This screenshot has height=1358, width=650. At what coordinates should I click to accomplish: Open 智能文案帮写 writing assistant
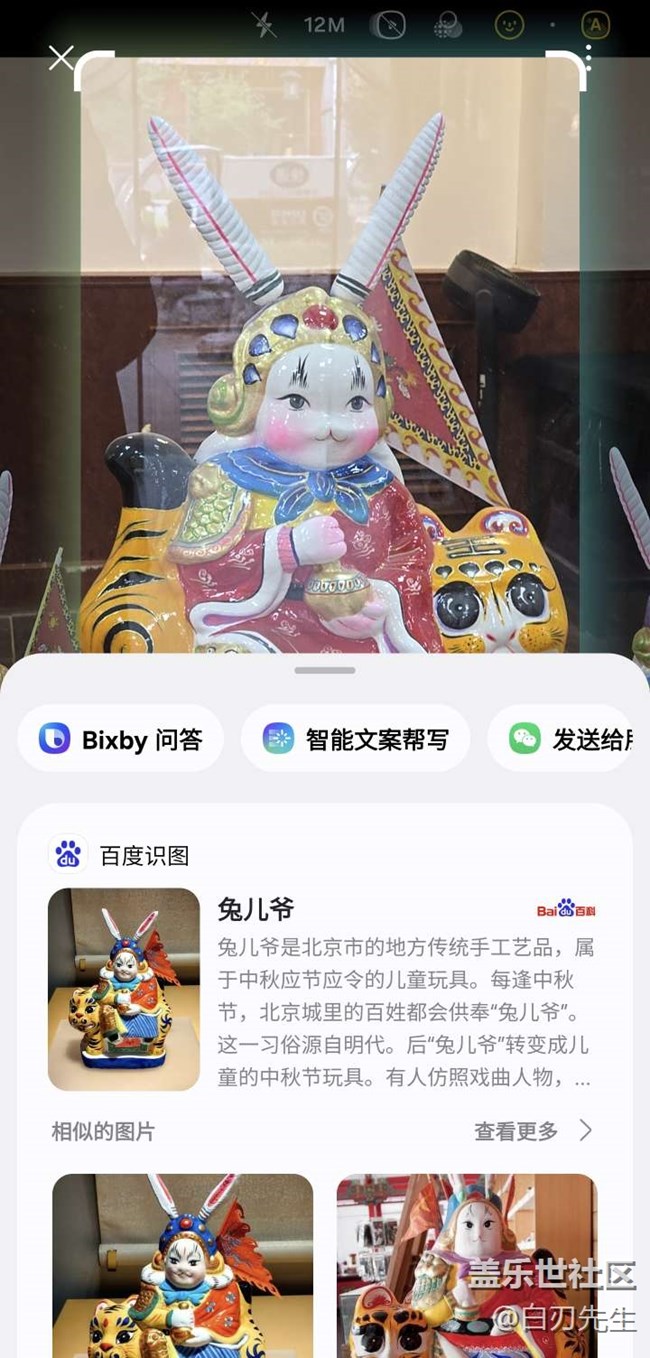pos(355,740)
